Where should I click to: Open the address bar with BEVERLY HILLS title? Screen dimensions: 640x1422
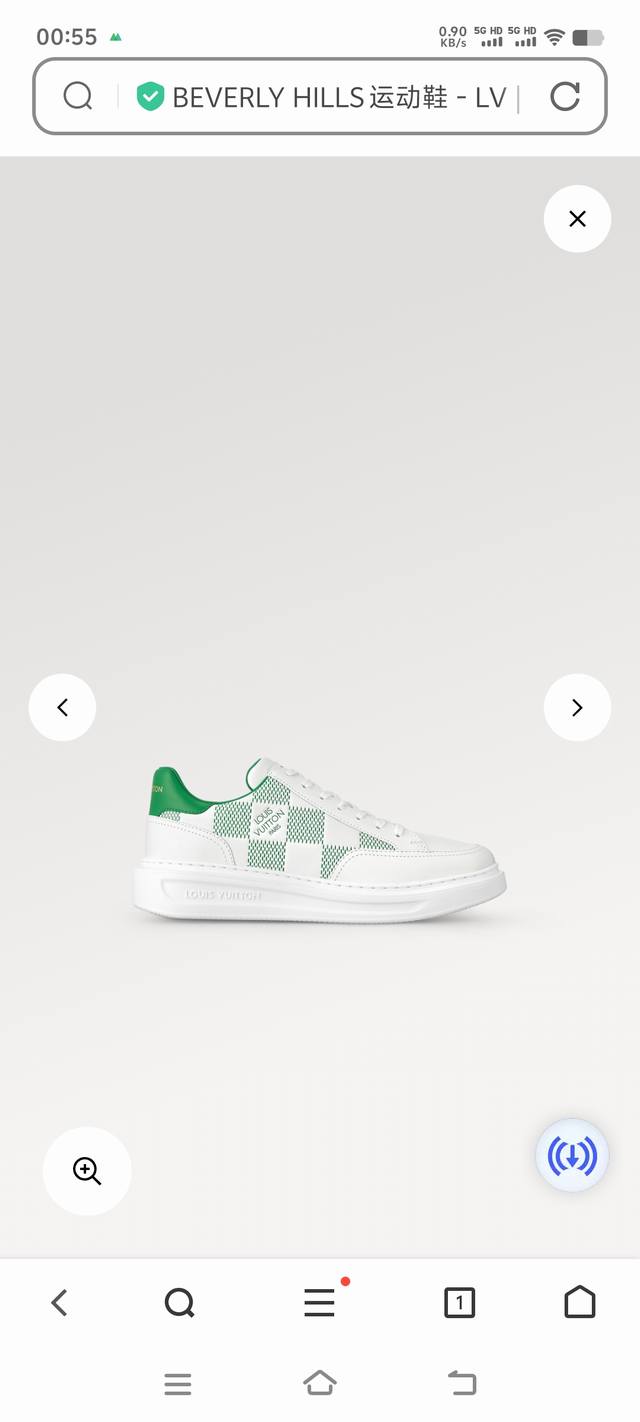pyautogui.click(x=340, y=97)
